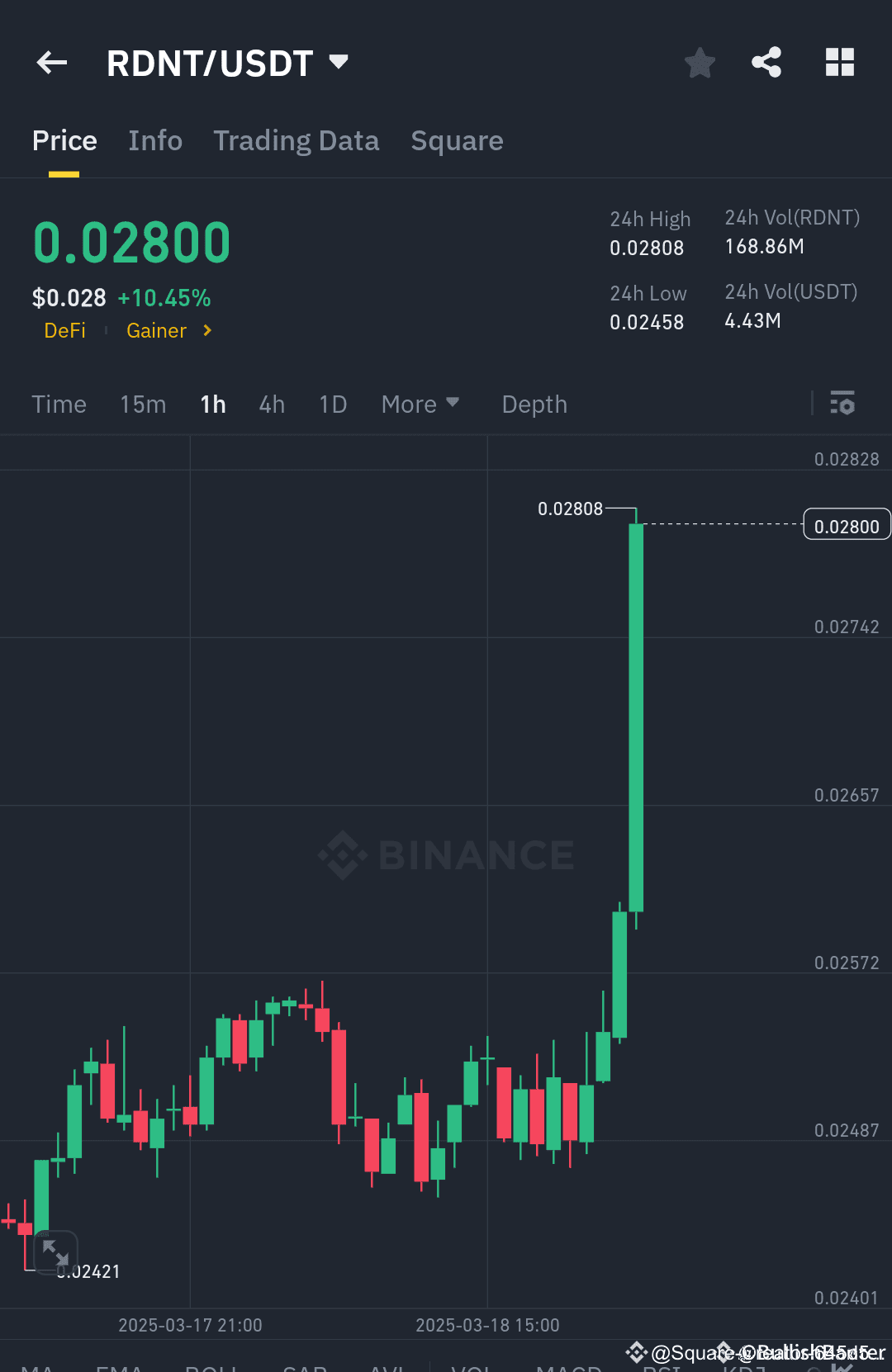Open the Info tab
Image resolution: width=892 pixels, height=1372 pixels.
(154, 140)
